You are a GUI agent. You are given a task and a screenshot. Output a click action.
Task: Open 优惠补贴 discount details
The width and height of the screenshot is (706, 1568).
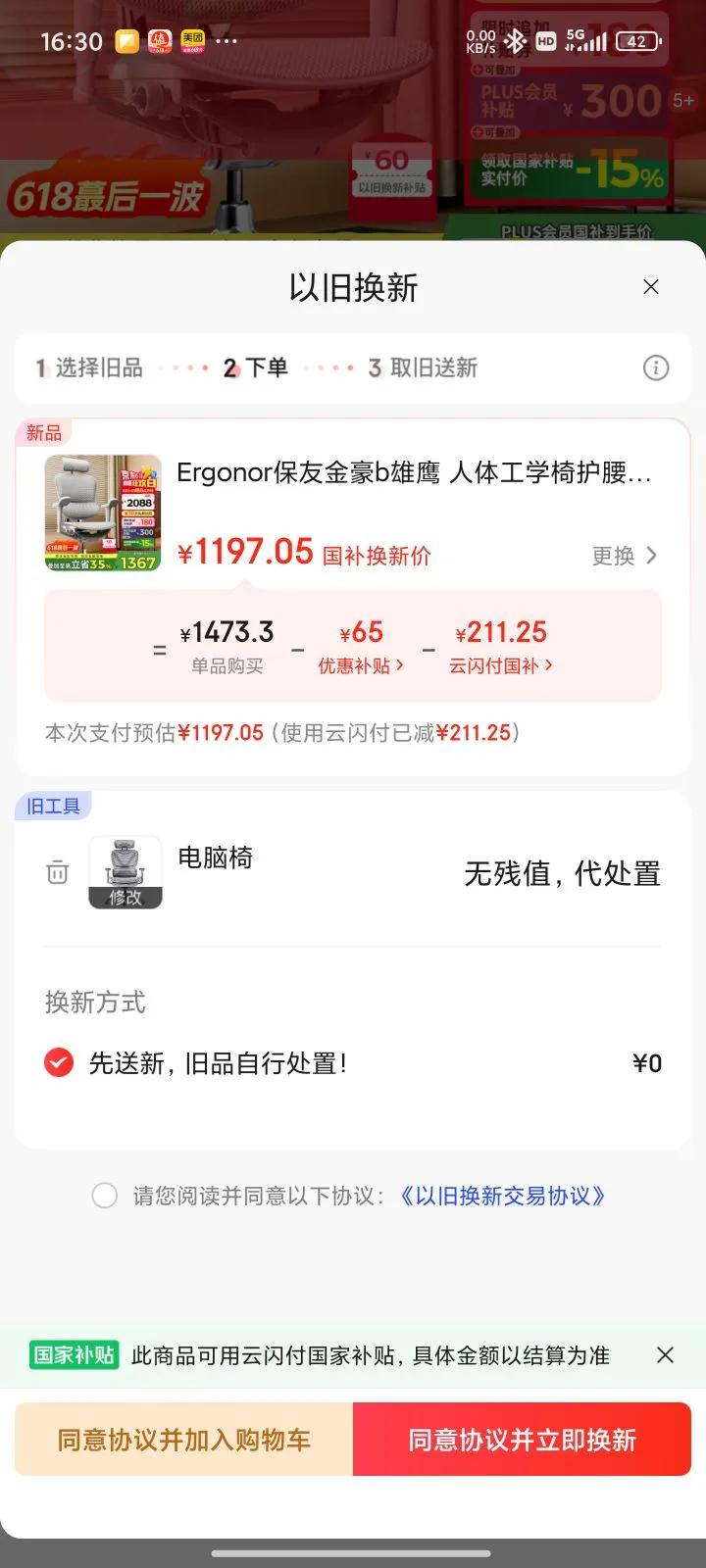click(360, 665)
